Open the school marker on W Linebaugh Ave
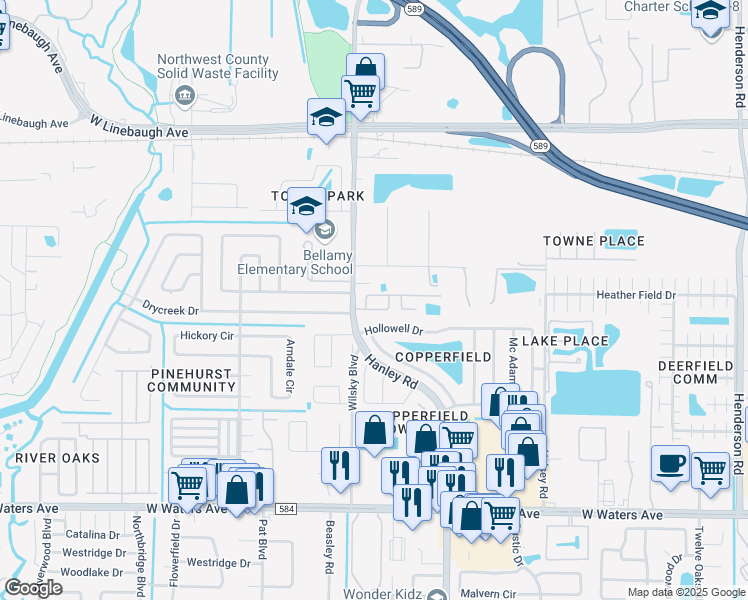 point(326,118)
